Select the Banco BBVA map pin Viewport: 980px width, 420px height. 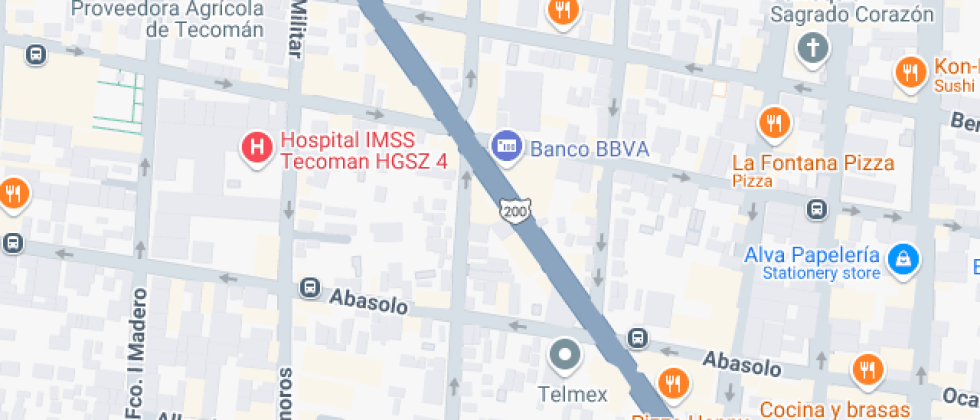tap(508, 146)
